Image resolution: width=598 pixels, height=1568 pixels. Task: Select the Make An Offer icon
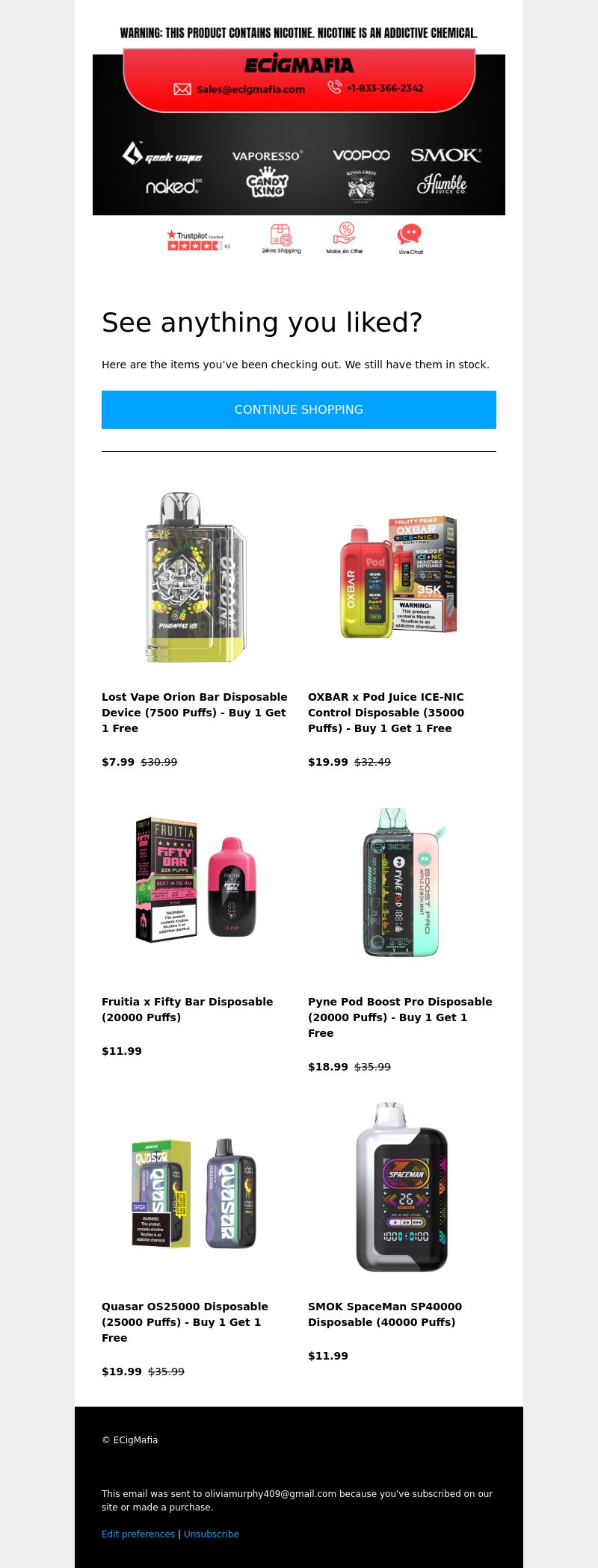coord(345,238)
